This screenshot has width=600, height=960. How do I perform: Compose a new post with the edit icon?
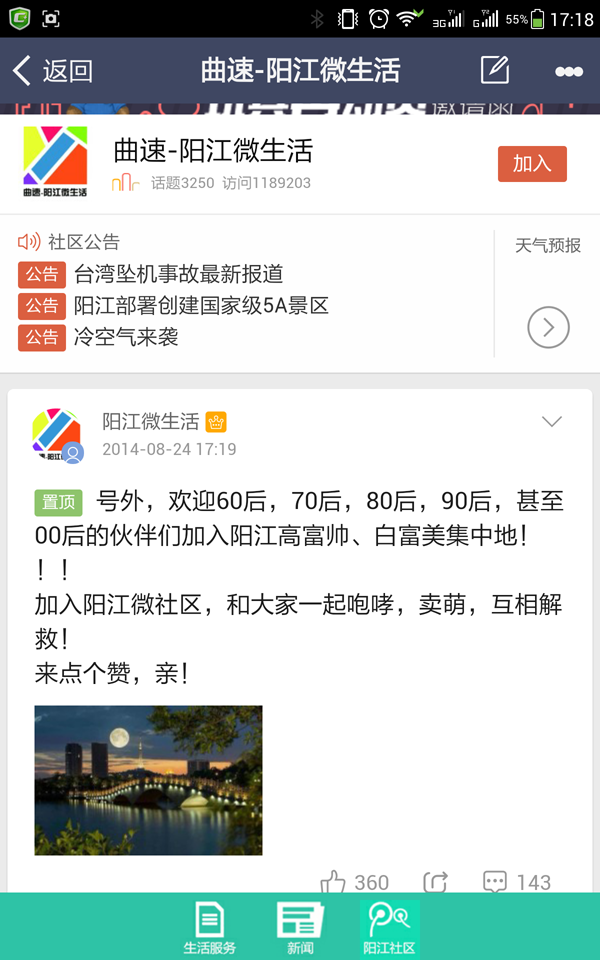(x=495, y=70)
